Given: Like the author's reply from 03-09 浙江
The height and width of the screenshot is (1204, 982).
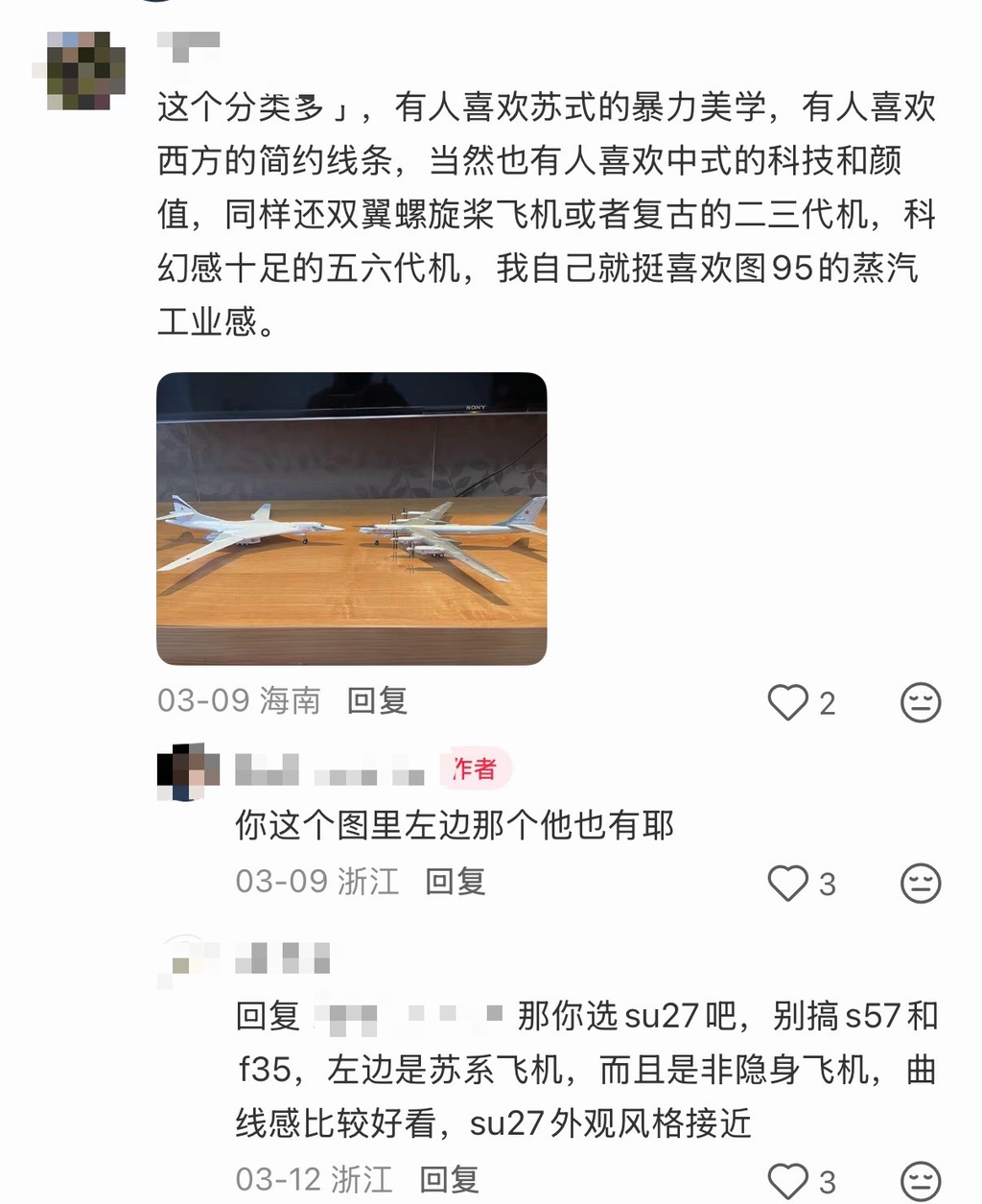Looking at the screenshot, I should pyautogui.click(x=788, y=883).
